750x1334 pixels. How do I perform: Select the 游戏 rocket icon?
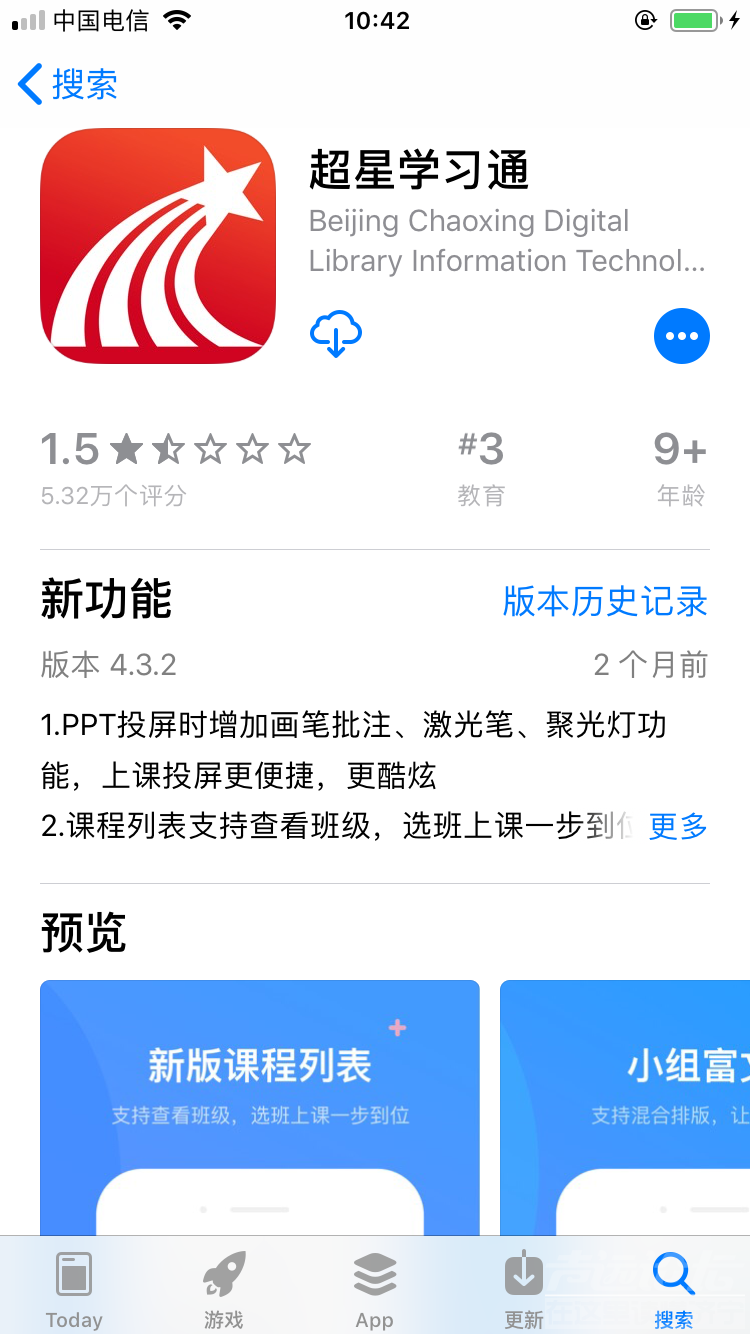[223, 1272]
